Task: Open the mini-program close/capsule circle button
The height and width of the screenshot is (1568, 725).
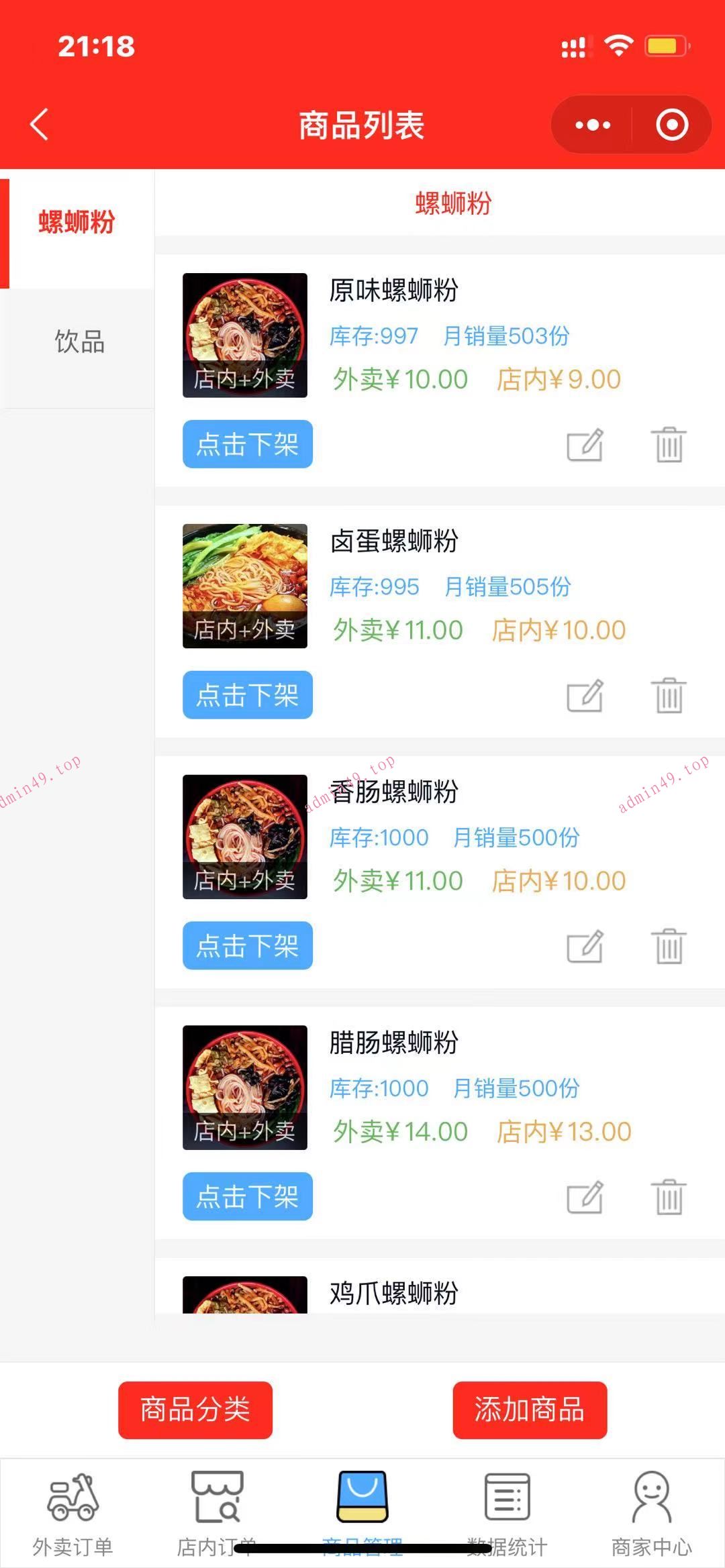Action: point(671,124)
